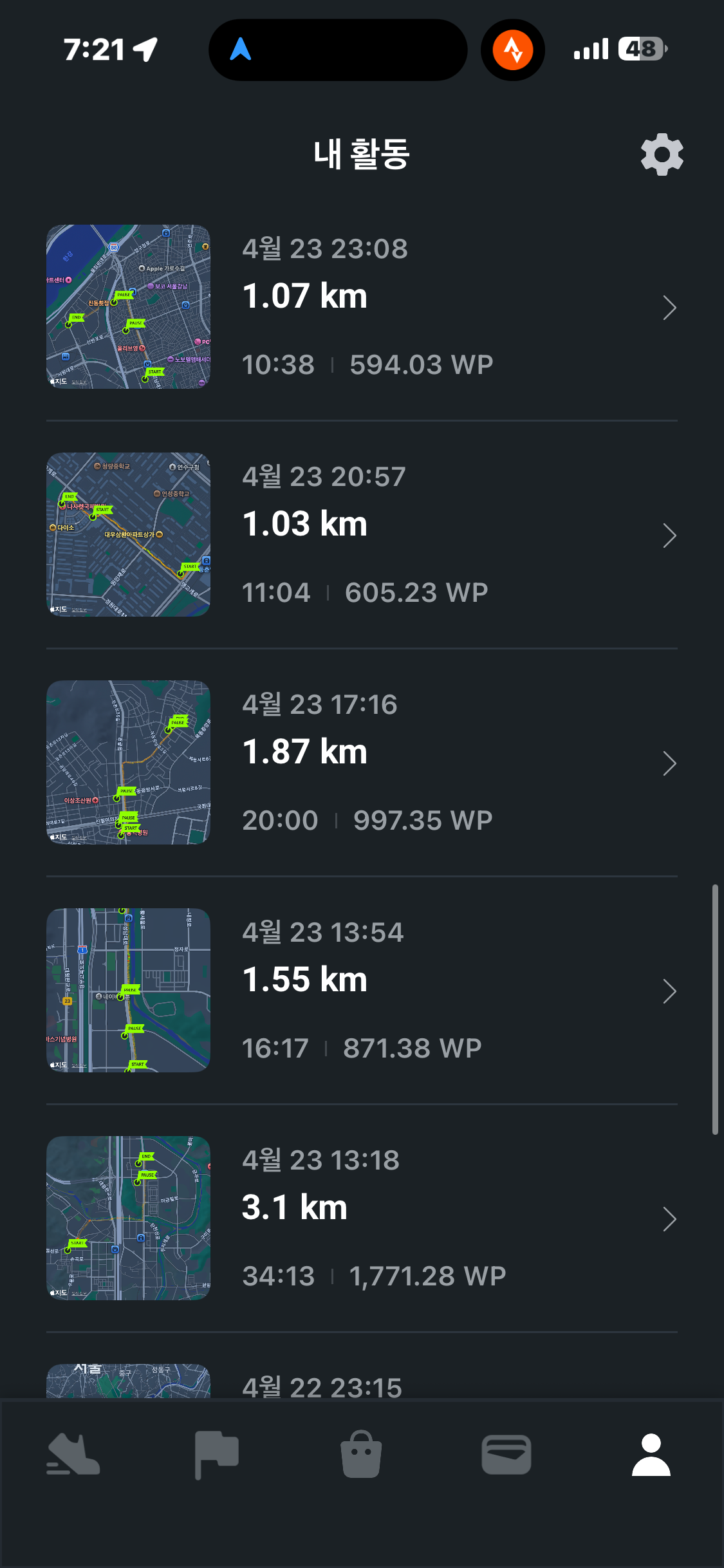
Task: Switch to the flag tab
Action: (217, 1455)
